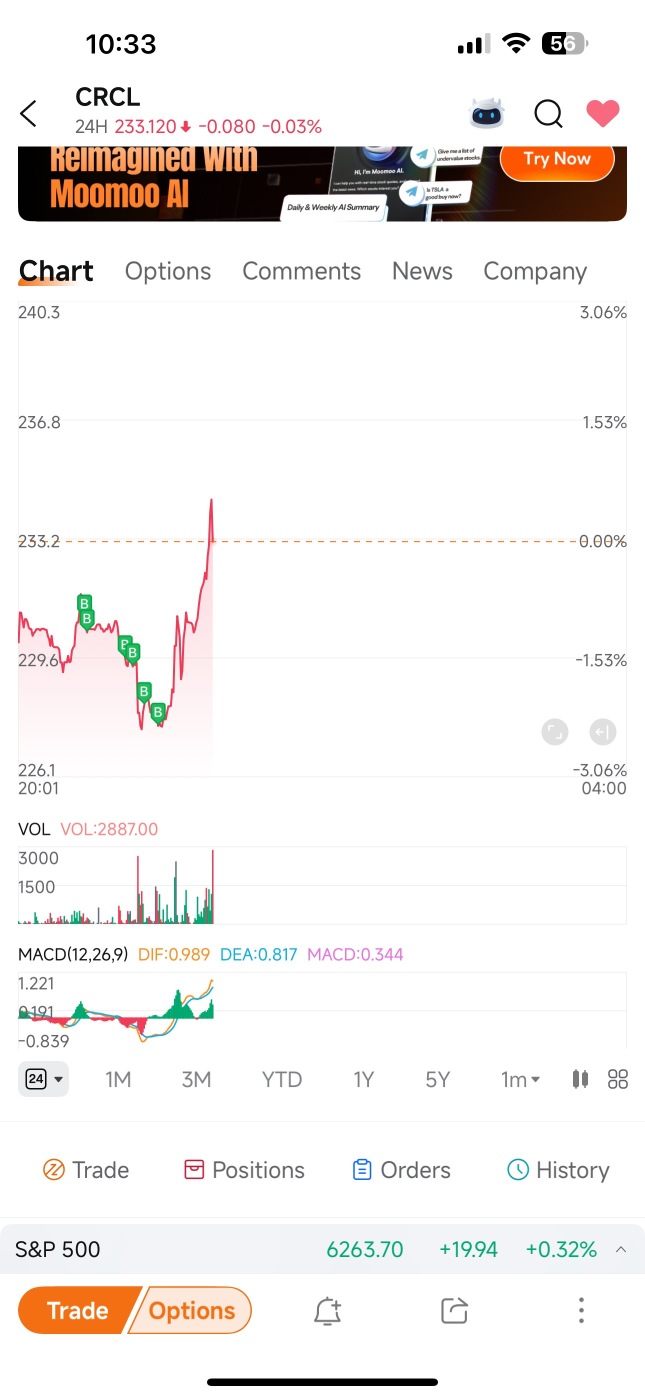Remove CRCL from watchlist via the heart
The height and width of the screenshot is (1398, 645).
coord(603,113)
